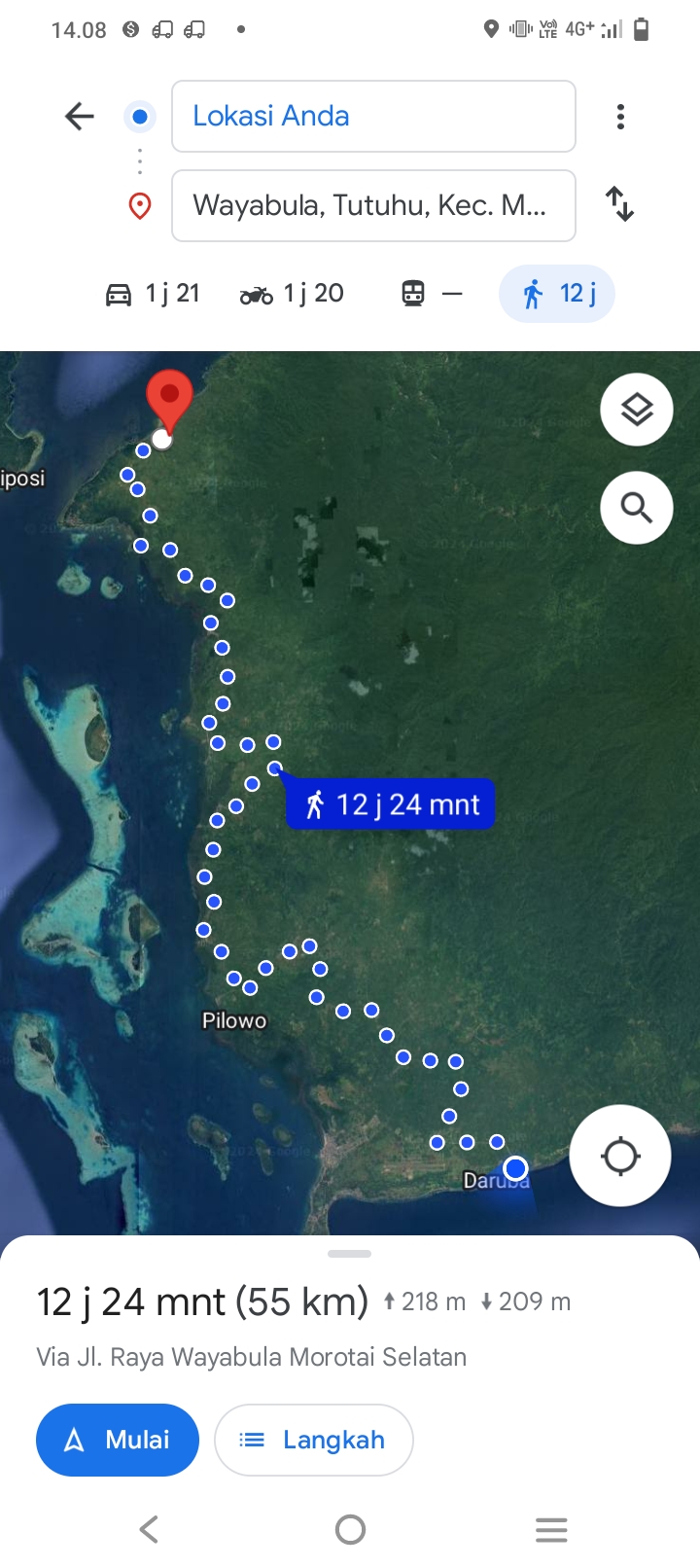The width and height of the screenshot is (700, 1568).
Task: Switch to car travel mode 1 j 21
Action: [153, 294]
